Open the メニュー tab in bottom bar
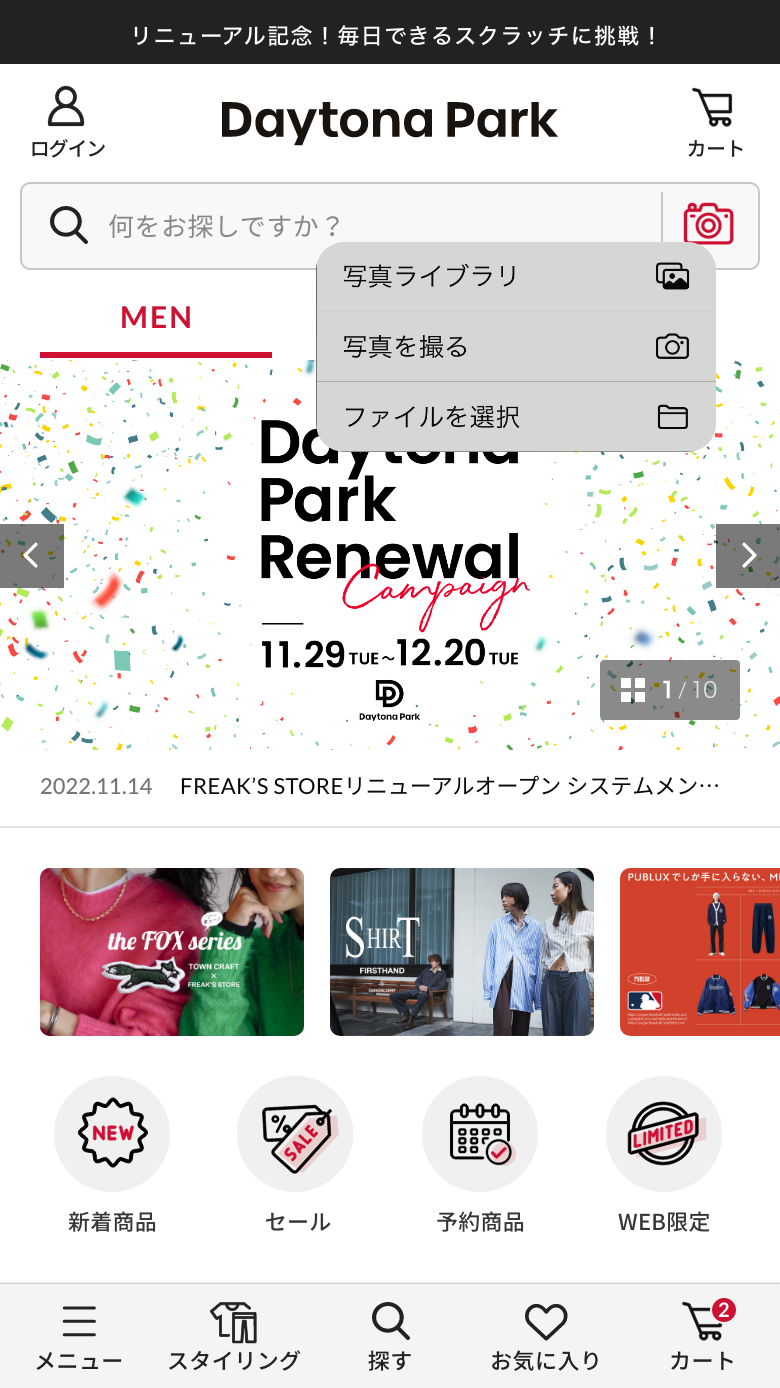Screen dimensions: 780x1388 tap(79, 1336)
